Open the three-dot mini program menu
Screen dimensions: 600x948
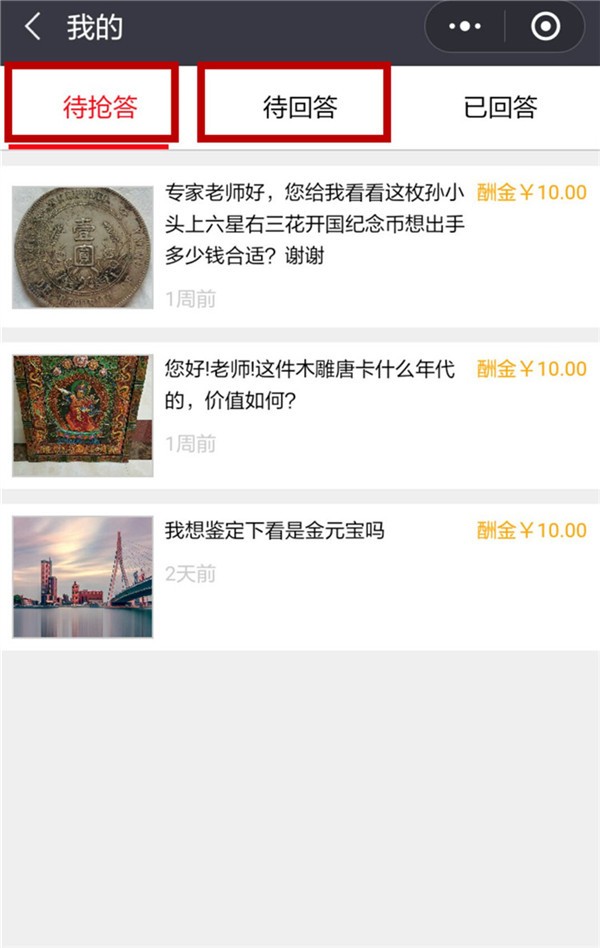pyautogui.click(x=465, y=27)
